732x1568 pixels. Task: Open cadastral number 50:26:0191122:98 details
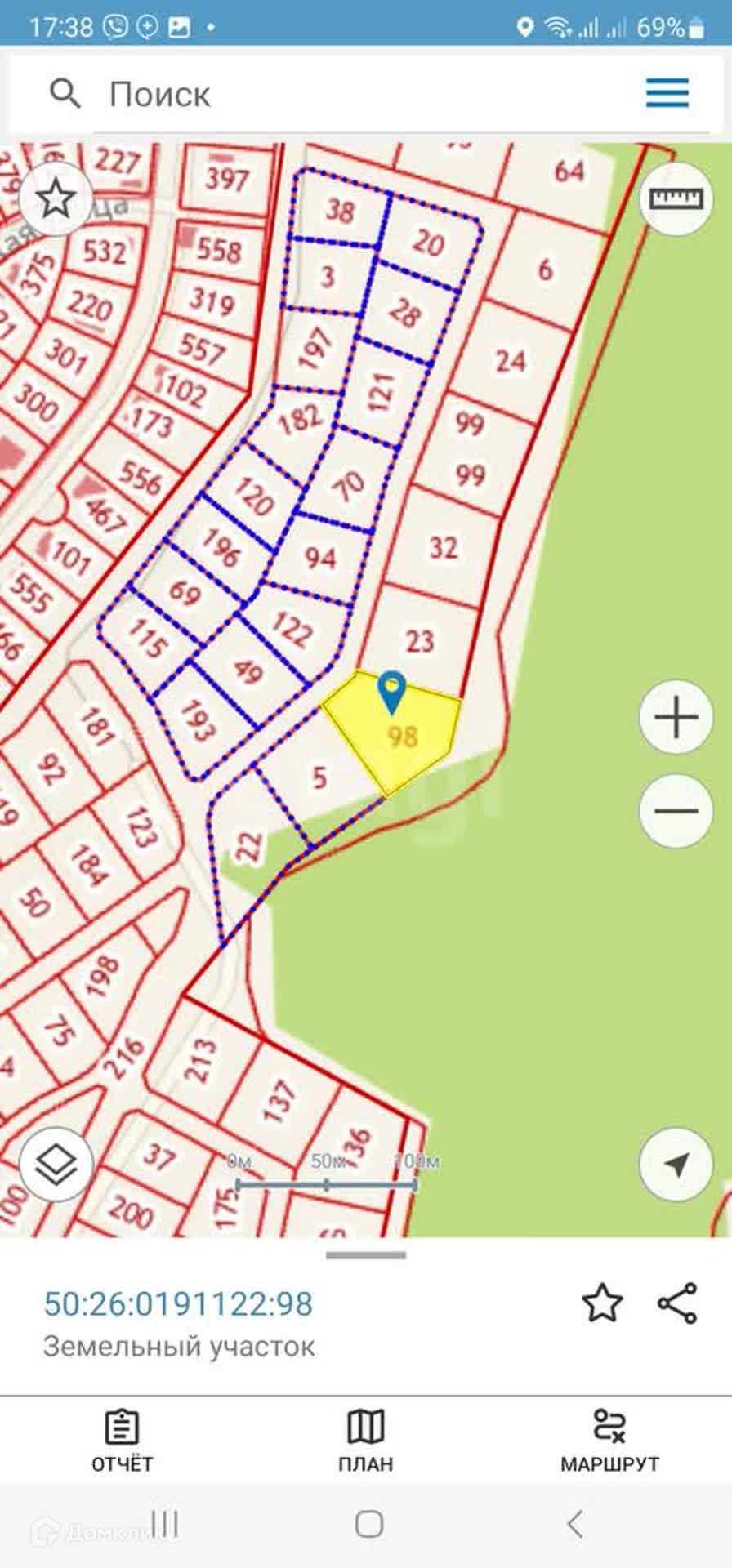click(x=178, y=1303)
